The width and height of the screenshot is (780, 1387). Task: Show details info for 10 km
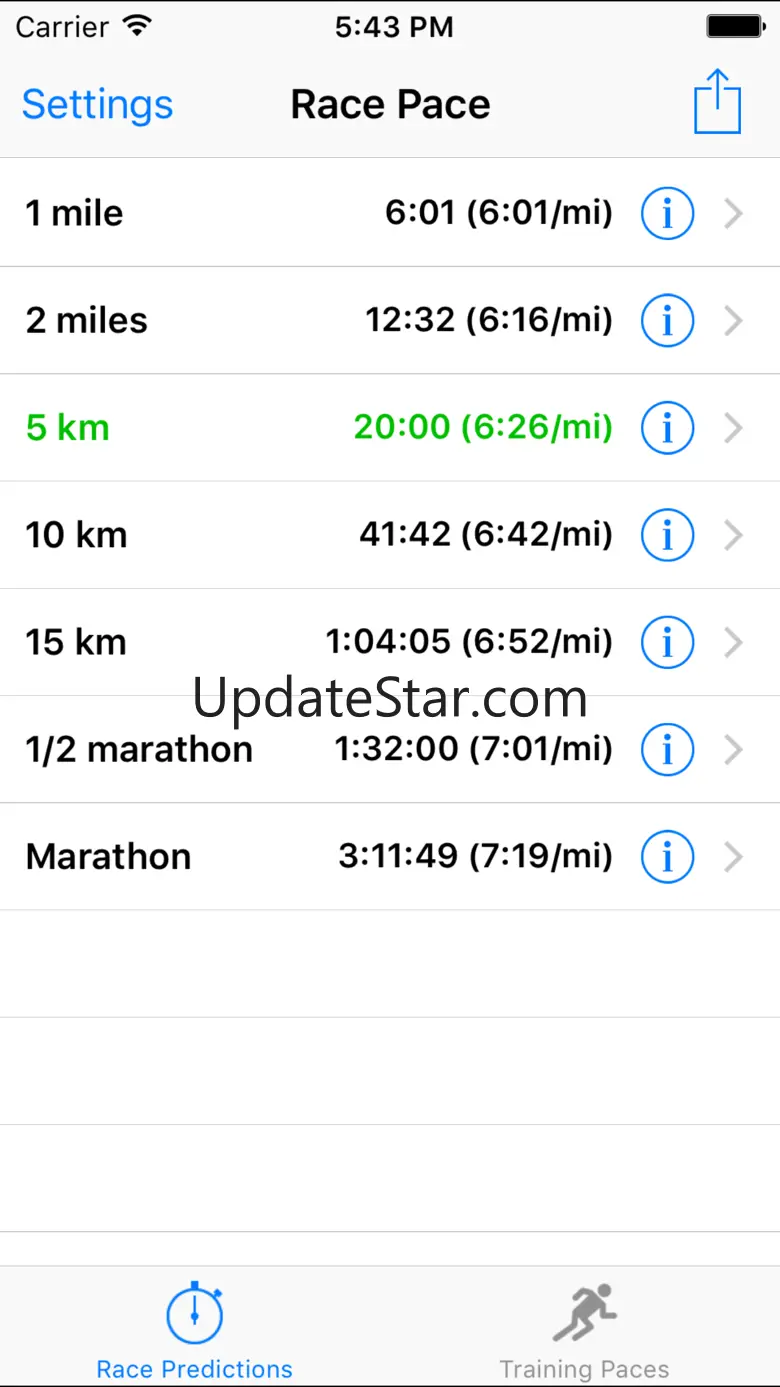click(x=667, y=535)
